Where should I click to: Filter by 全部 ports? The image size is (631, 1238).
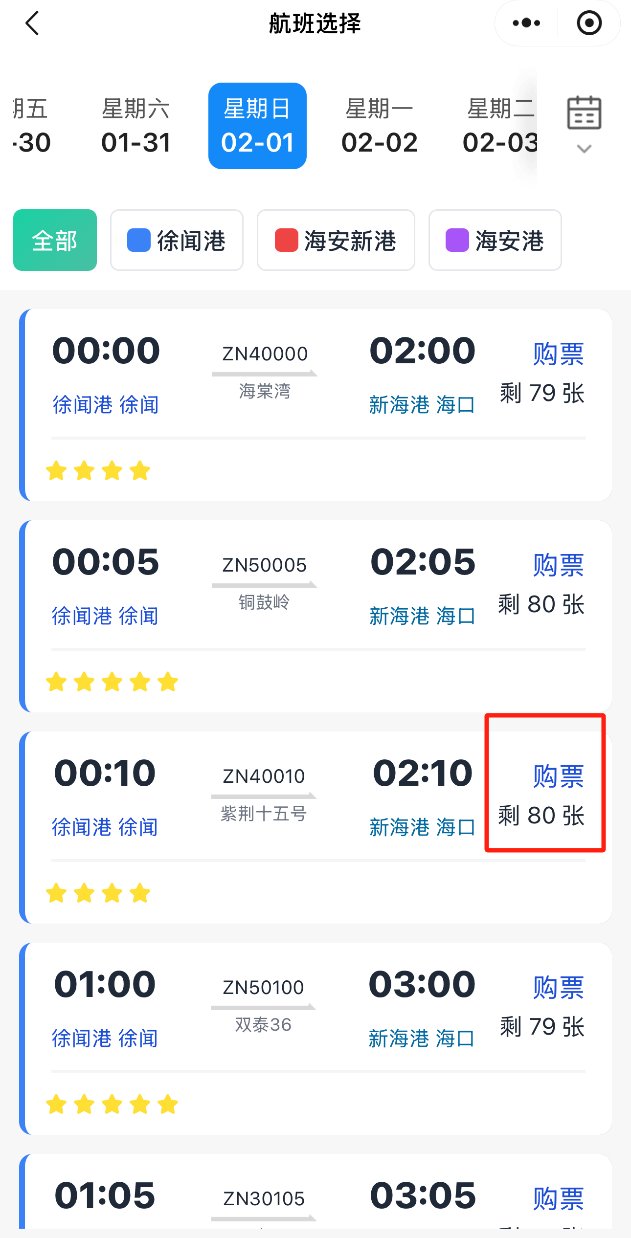[55, 240]
